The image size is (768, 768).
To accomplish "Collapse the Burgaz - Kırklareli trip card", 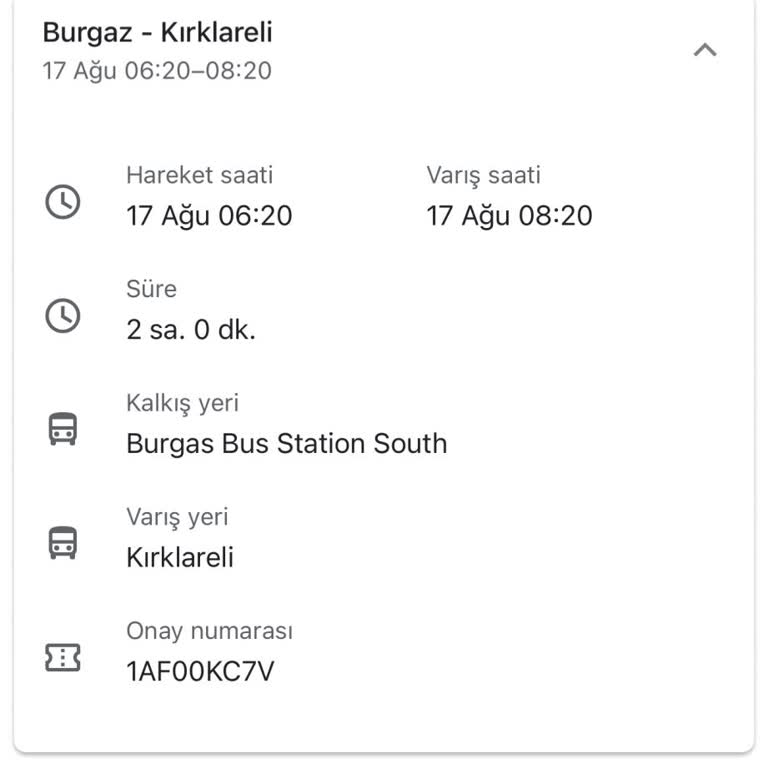I will (x=705, y=50).
